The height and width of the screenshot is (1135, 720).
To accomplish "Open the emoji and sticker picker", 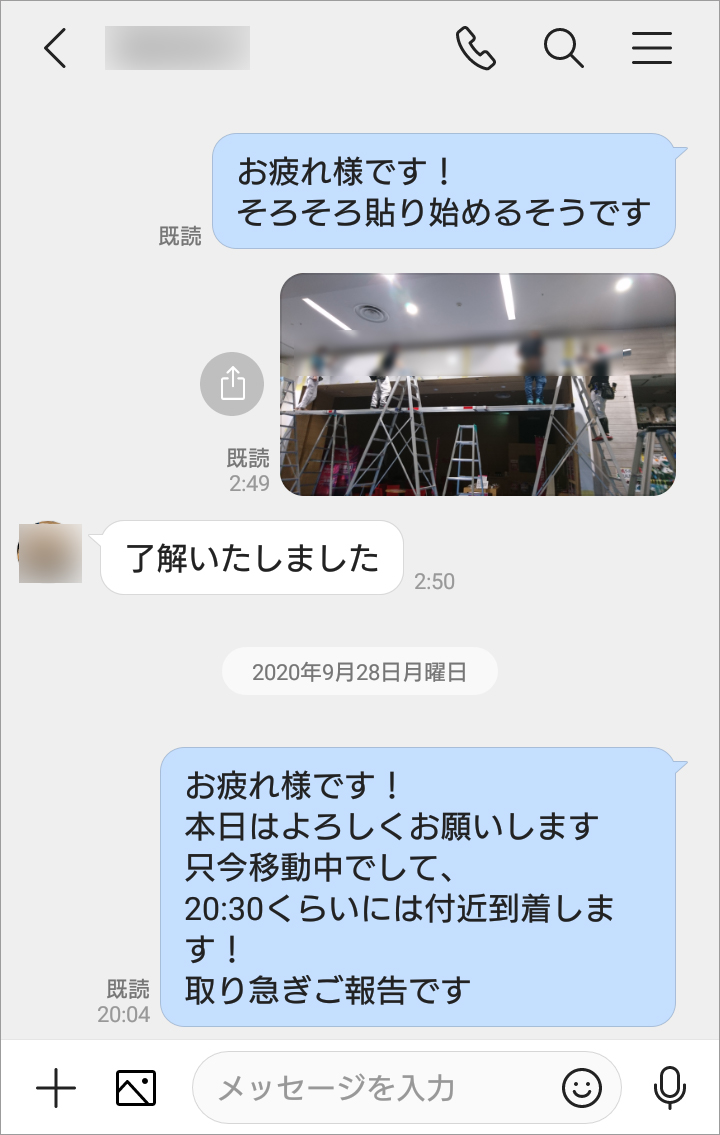I will (x=582, y=1087).
